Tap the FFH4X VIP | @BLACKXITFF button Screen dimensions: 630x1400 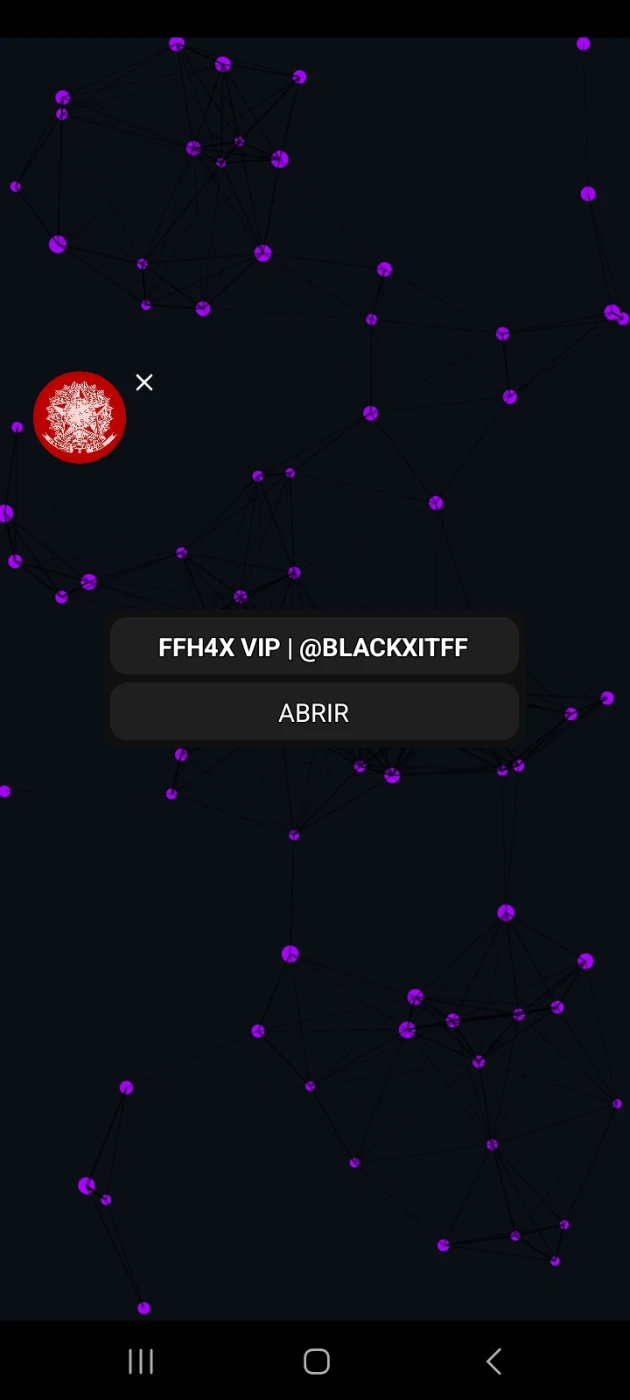[x=314, y=647]
